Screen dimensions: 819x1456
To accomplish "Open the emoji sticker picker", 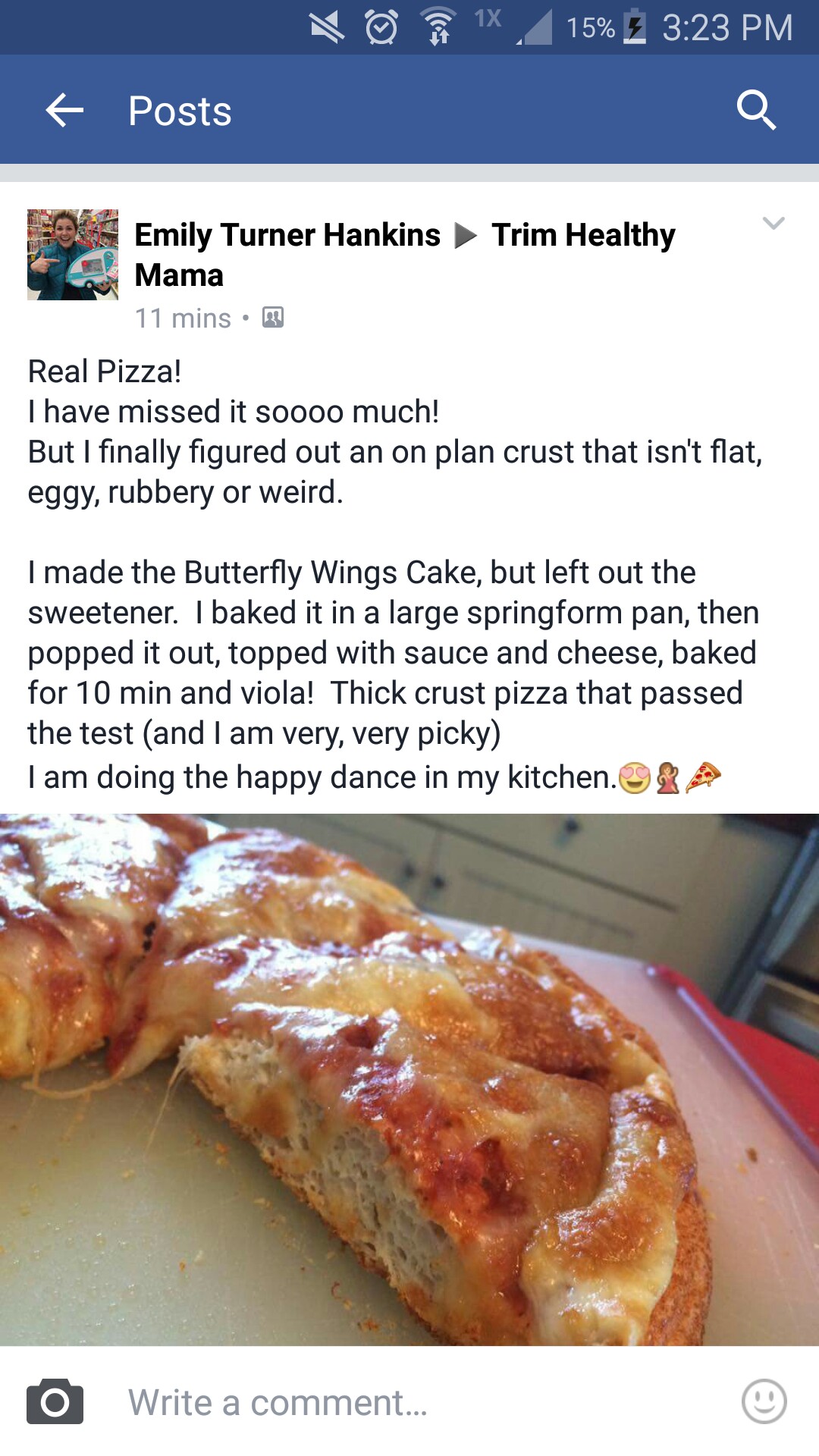I will [x=764, y=1401].
